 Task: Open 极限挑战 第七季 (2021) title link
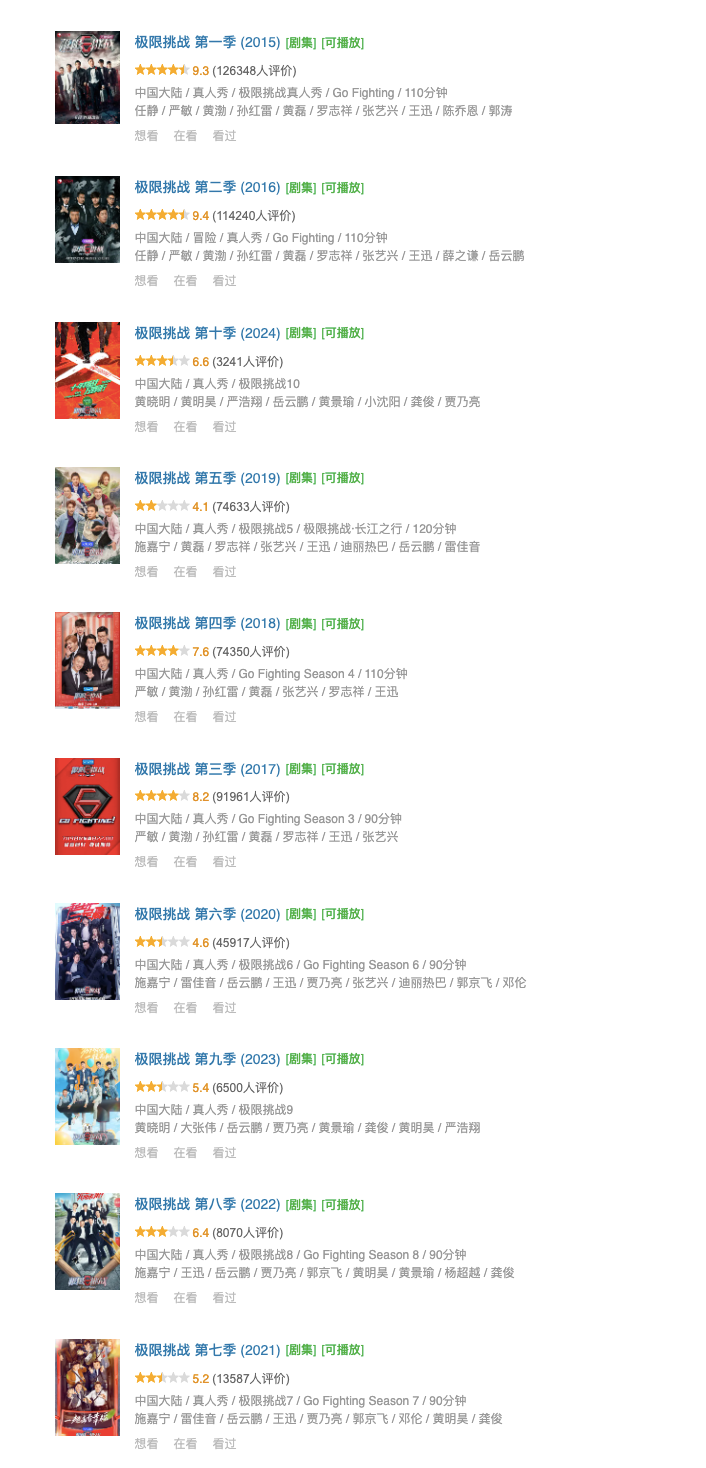[207, 1350]
